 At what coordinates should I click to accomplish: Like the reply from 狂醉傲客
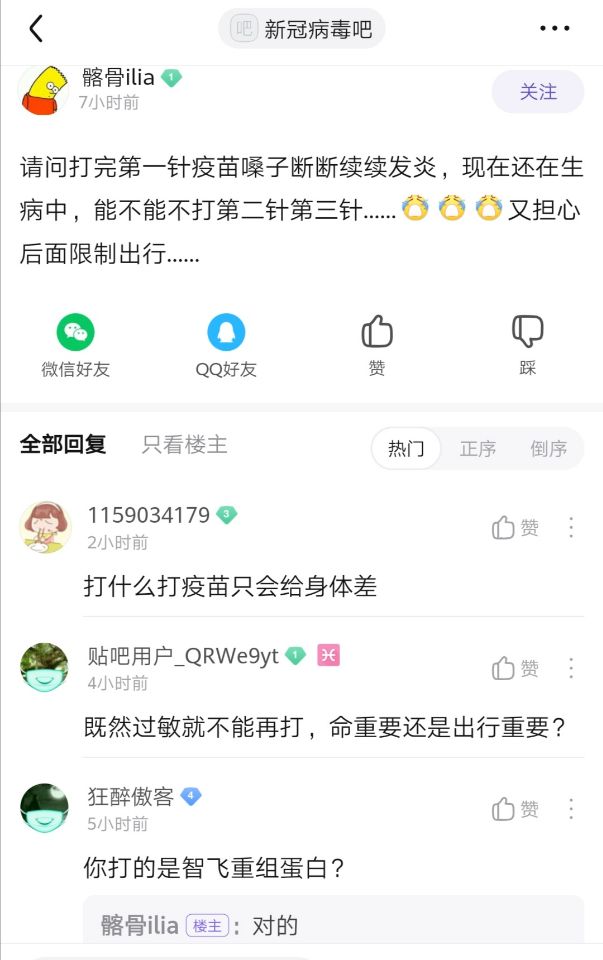pos(515,809)
